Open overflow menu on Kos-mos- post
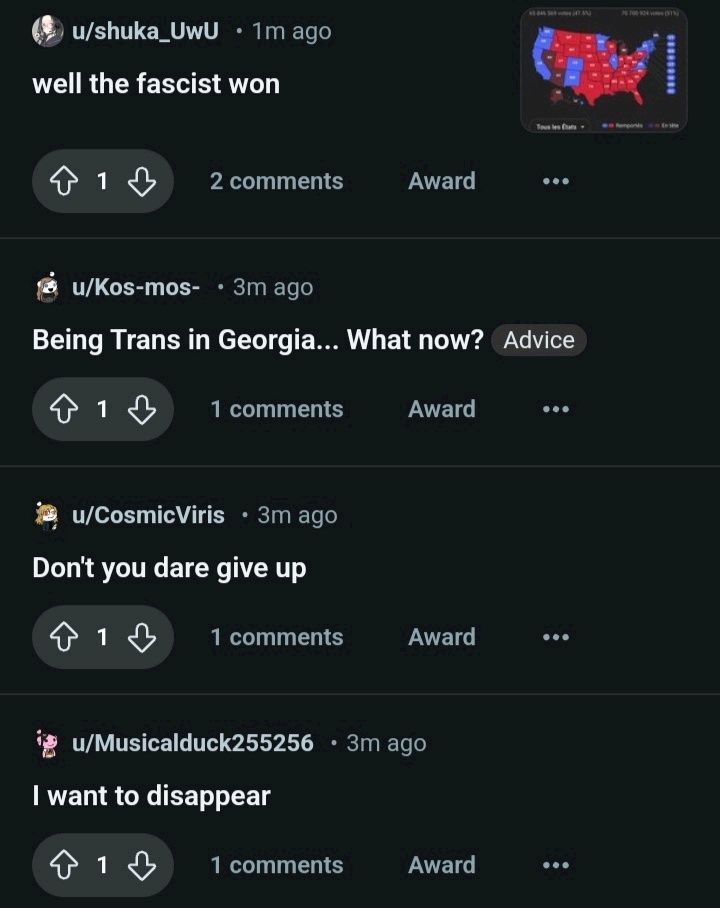 [555, 409]
